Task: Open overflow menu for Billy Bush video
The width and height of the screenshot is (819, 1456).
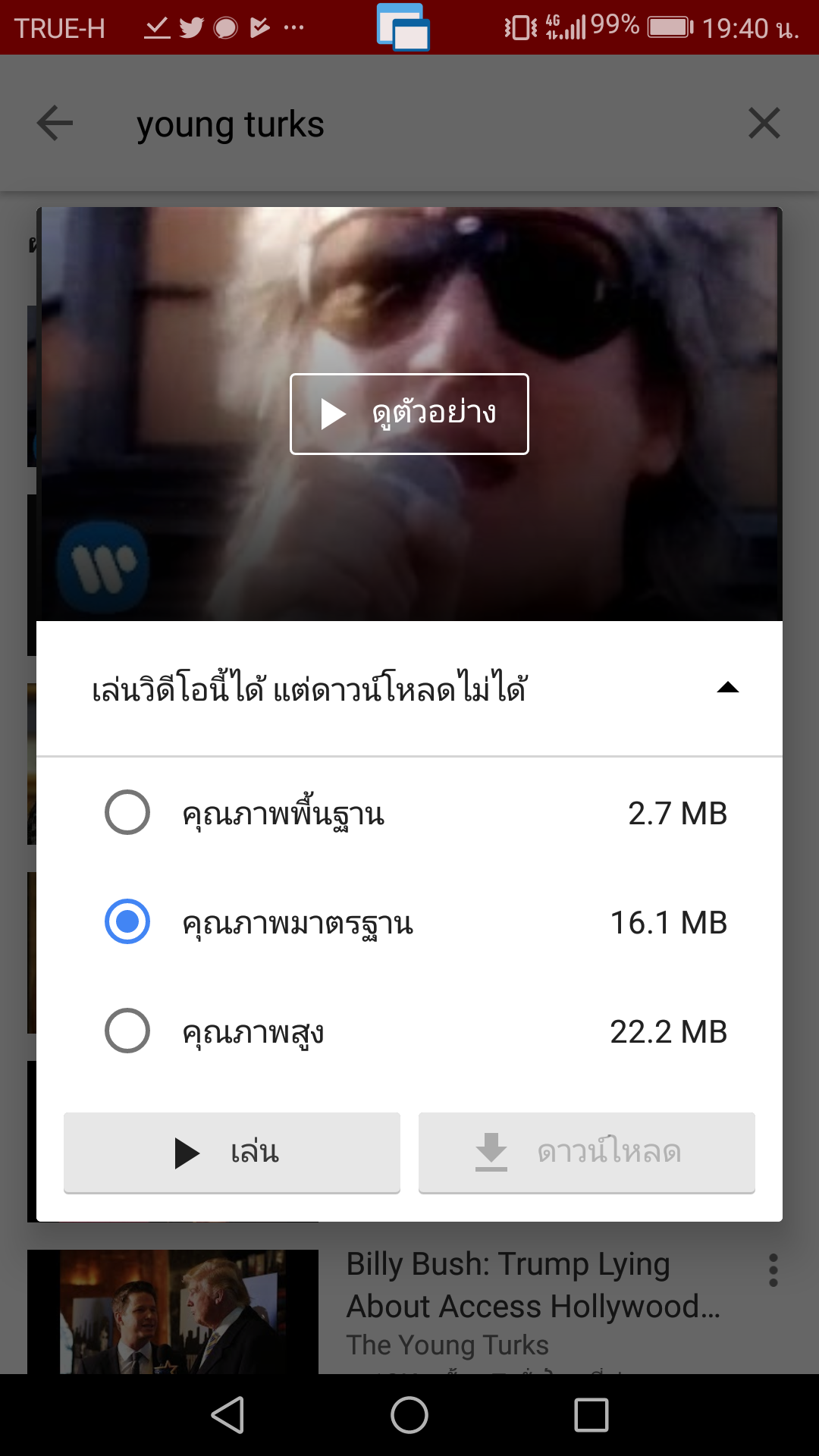Action: click(773, 1270)
